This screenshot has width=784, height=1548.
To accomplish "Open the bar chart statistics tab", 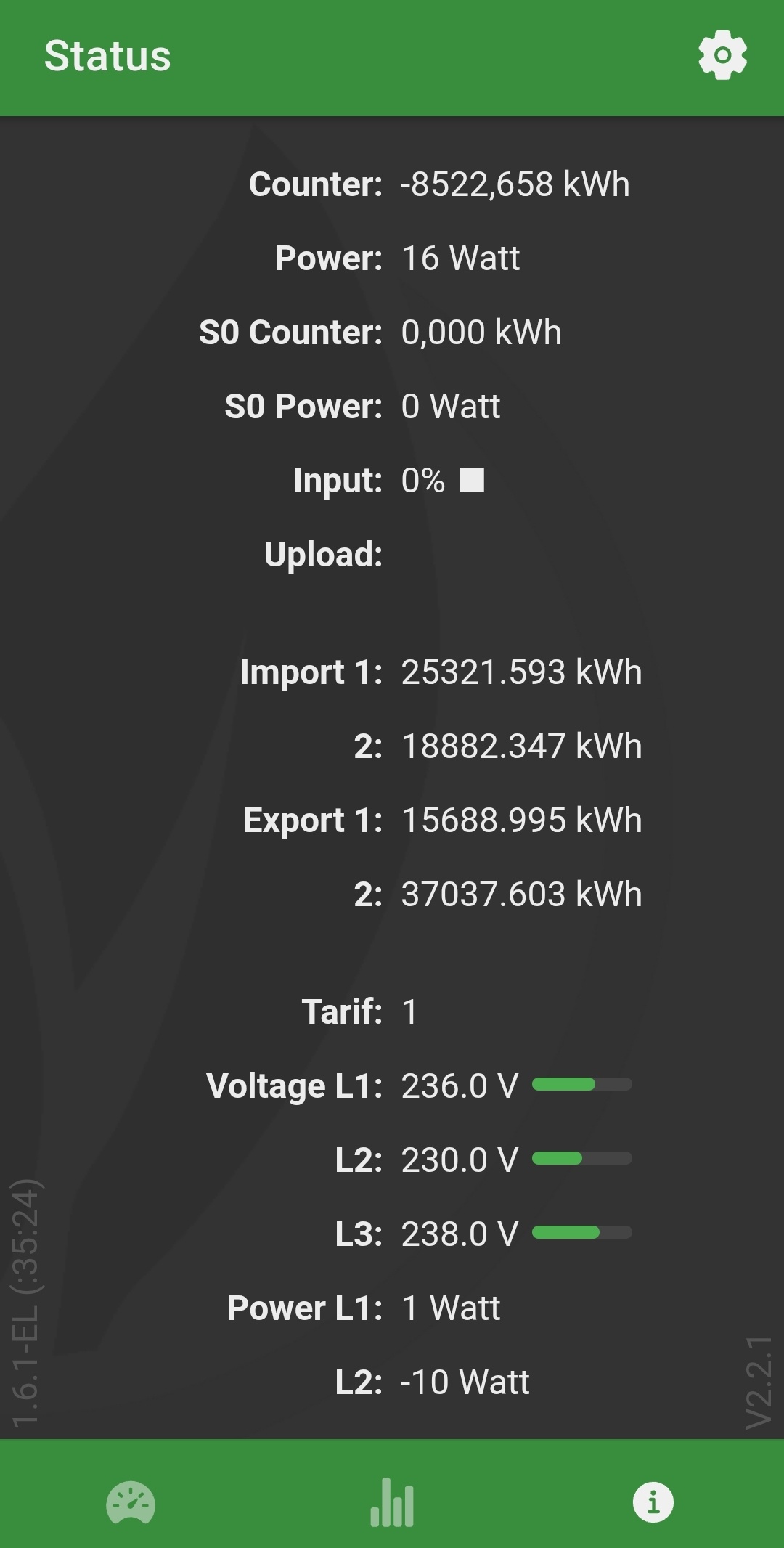I will click(392, 1502).
